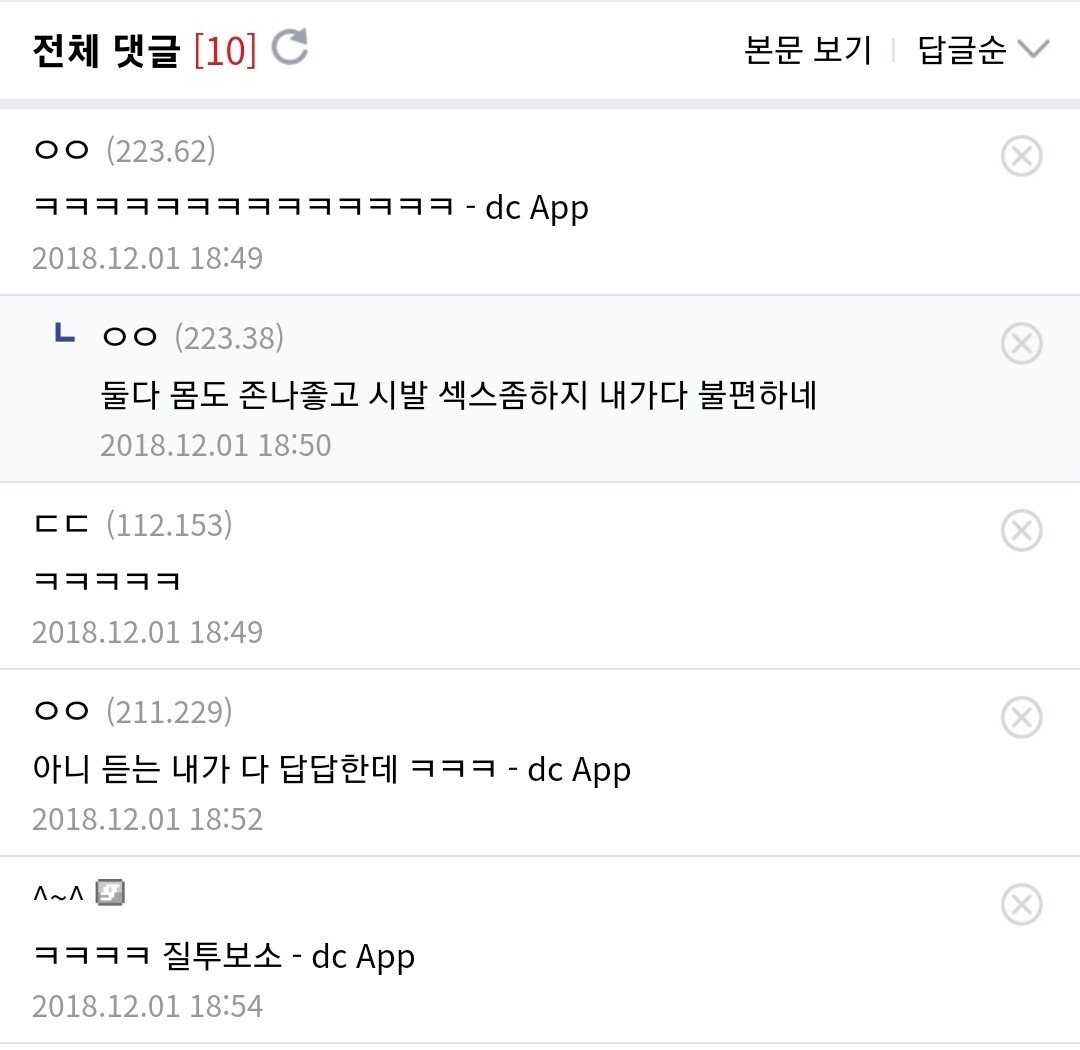Open the 답글순 sort dropdown
1080x1050 pixels.
[982, 50]
